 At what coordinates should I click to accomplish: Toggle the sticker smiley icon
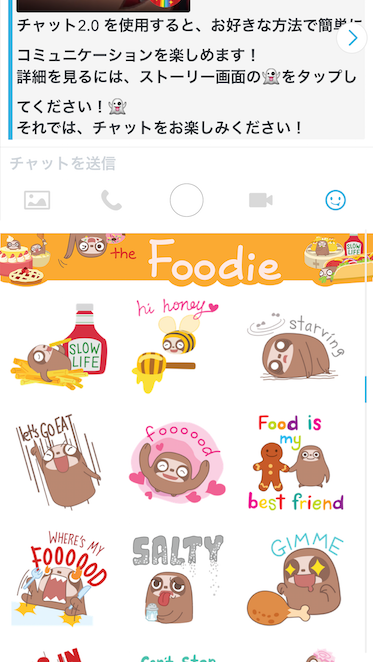[x=336, y=200]
